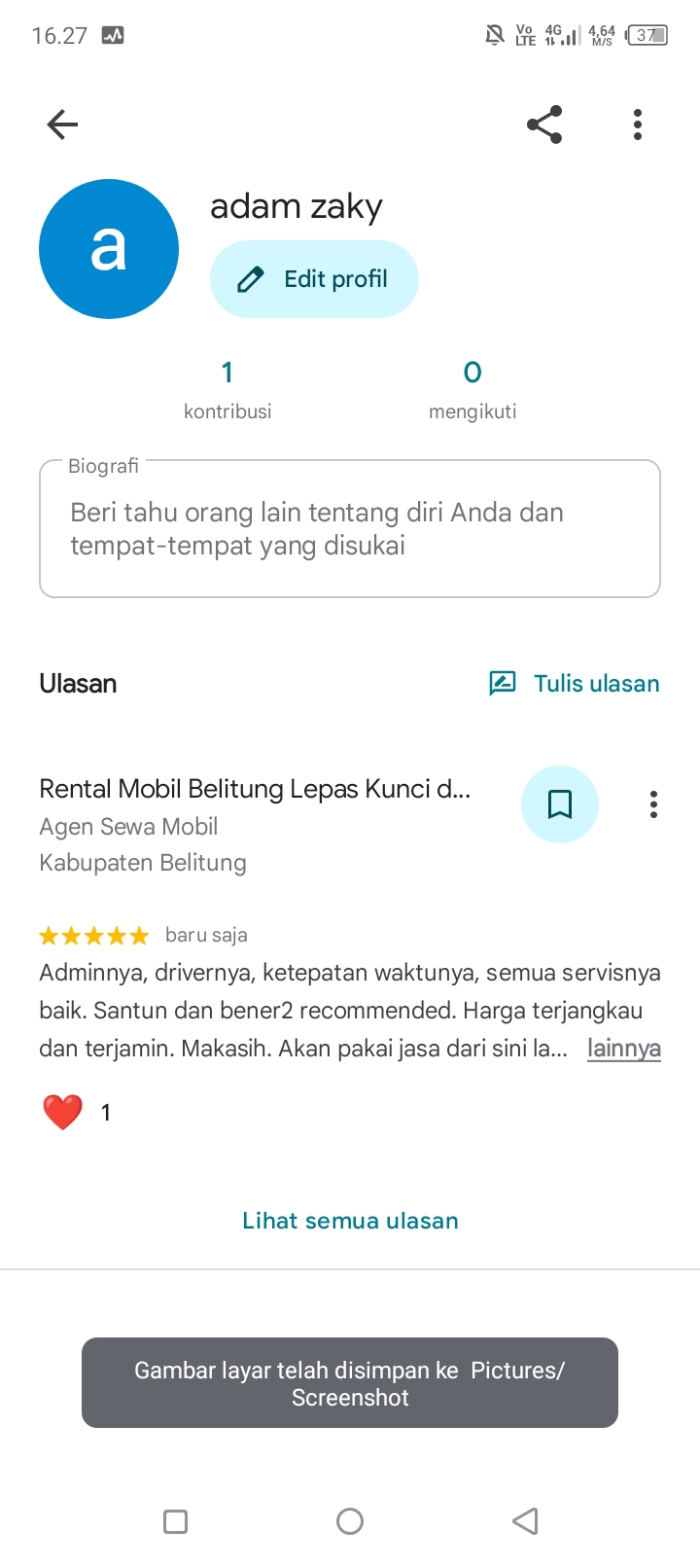This screenshot has width=700, height=1568.
Task: Tap Tulis ulasan to write a review
Action: pos(574,684)
